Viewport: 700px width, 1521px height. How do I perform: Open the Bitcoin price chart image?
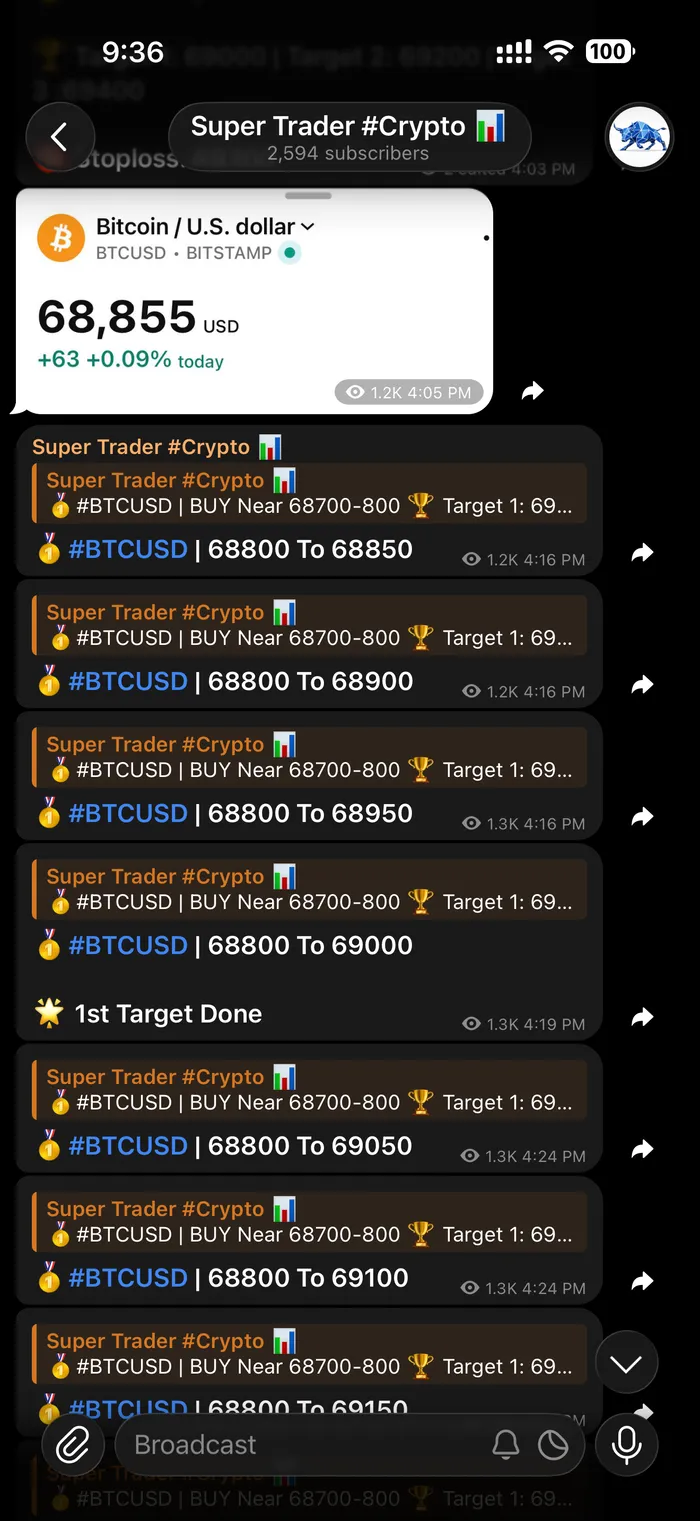point(254,300)
